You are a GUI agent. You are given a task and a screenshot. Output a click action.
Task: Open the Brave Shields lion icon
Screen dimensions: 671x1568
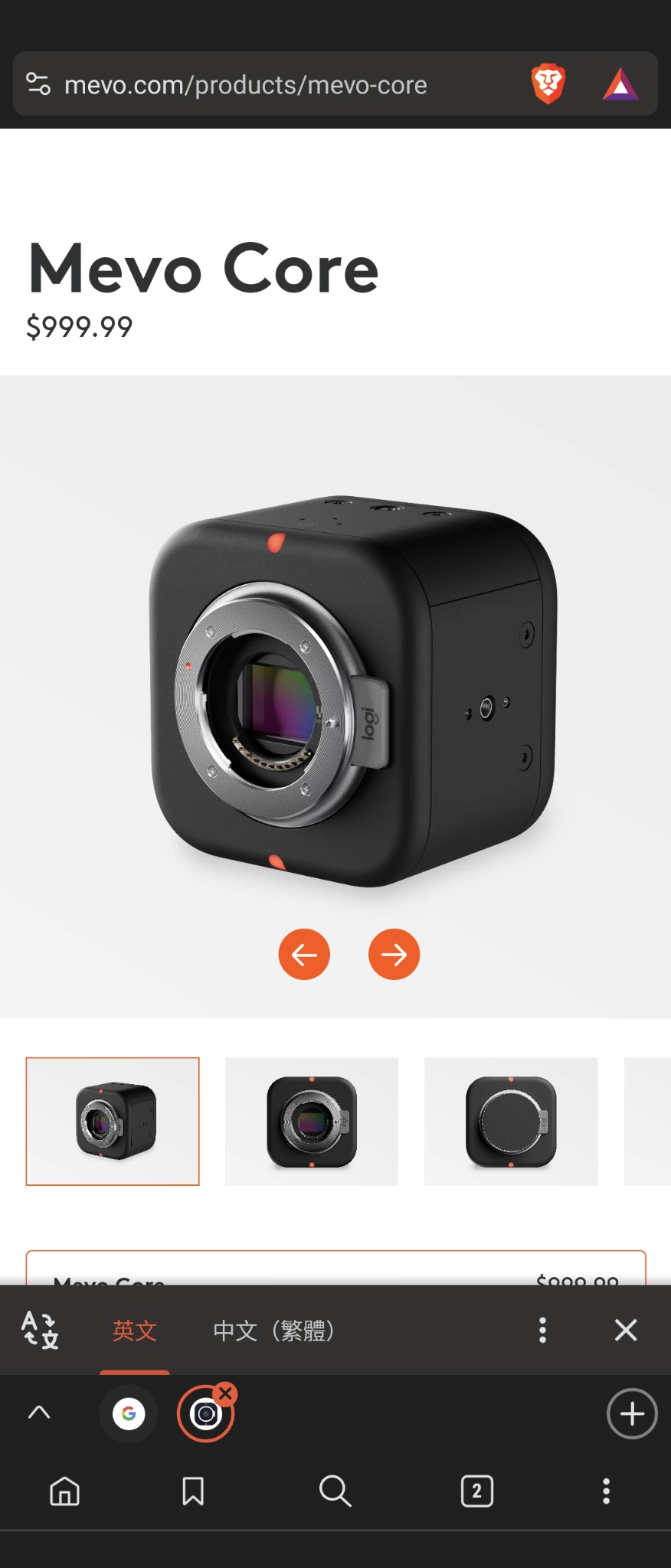click(548, 84)
